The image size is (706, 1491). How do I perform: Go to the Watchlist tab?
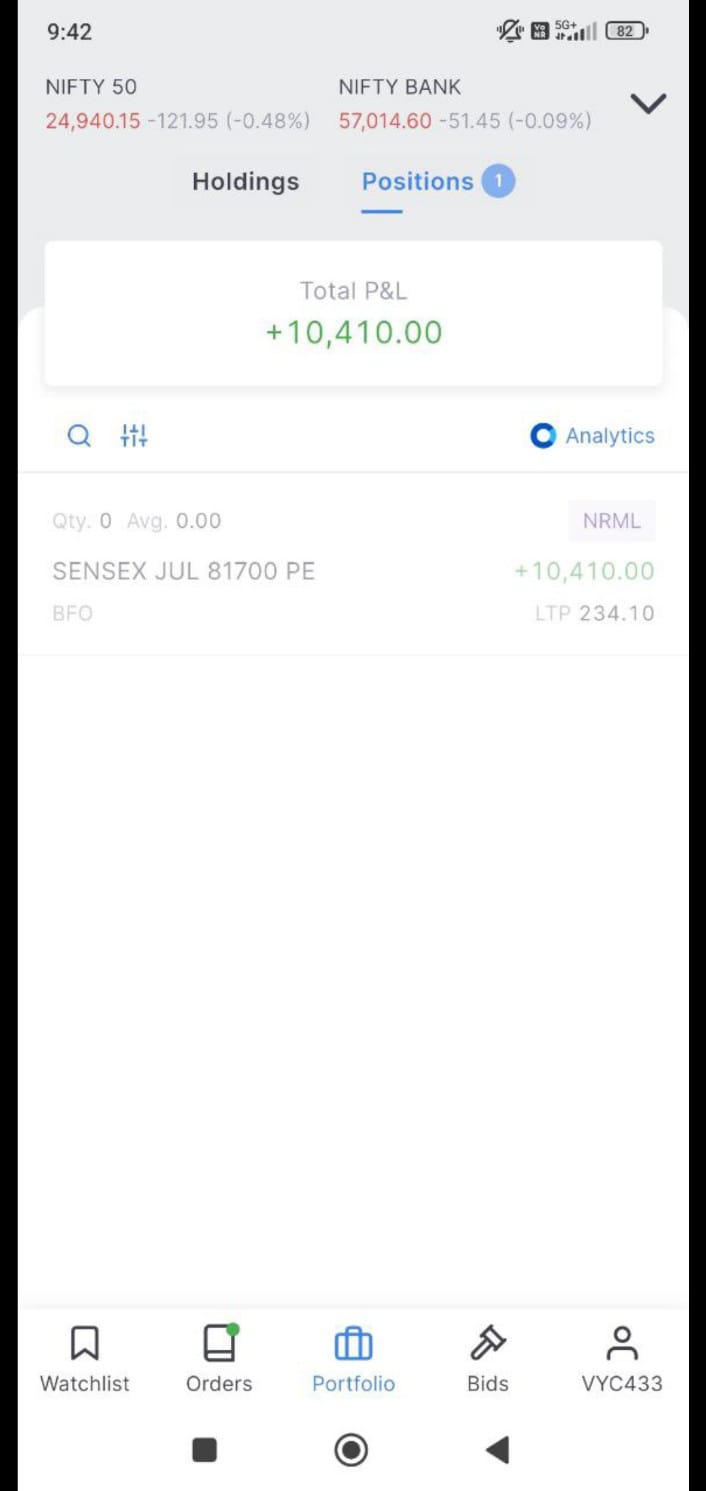click(x=85, y=1358)
